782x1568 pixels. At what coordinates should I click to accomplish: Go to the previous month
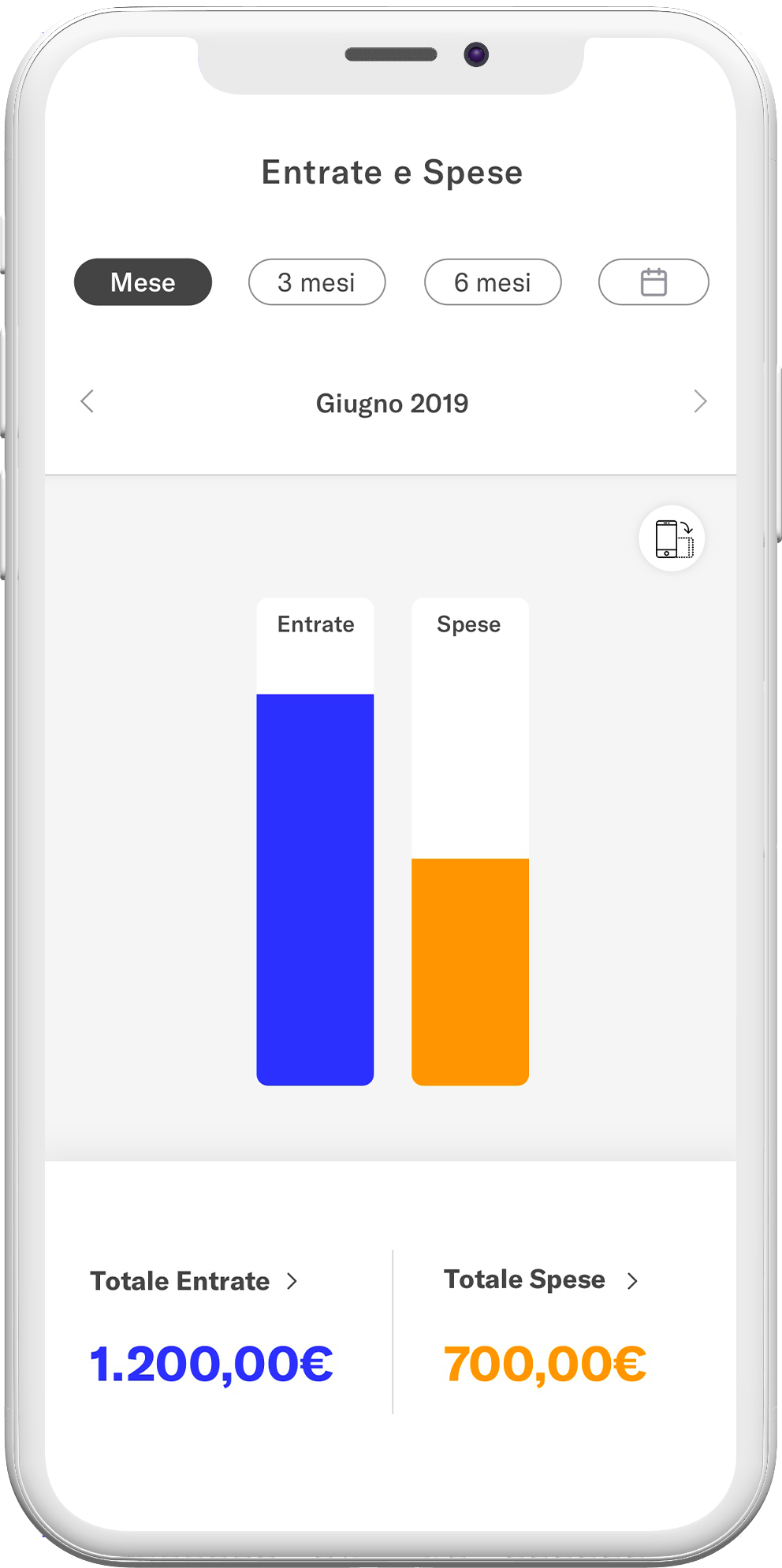pyautogui.click(x=88, y=401)
